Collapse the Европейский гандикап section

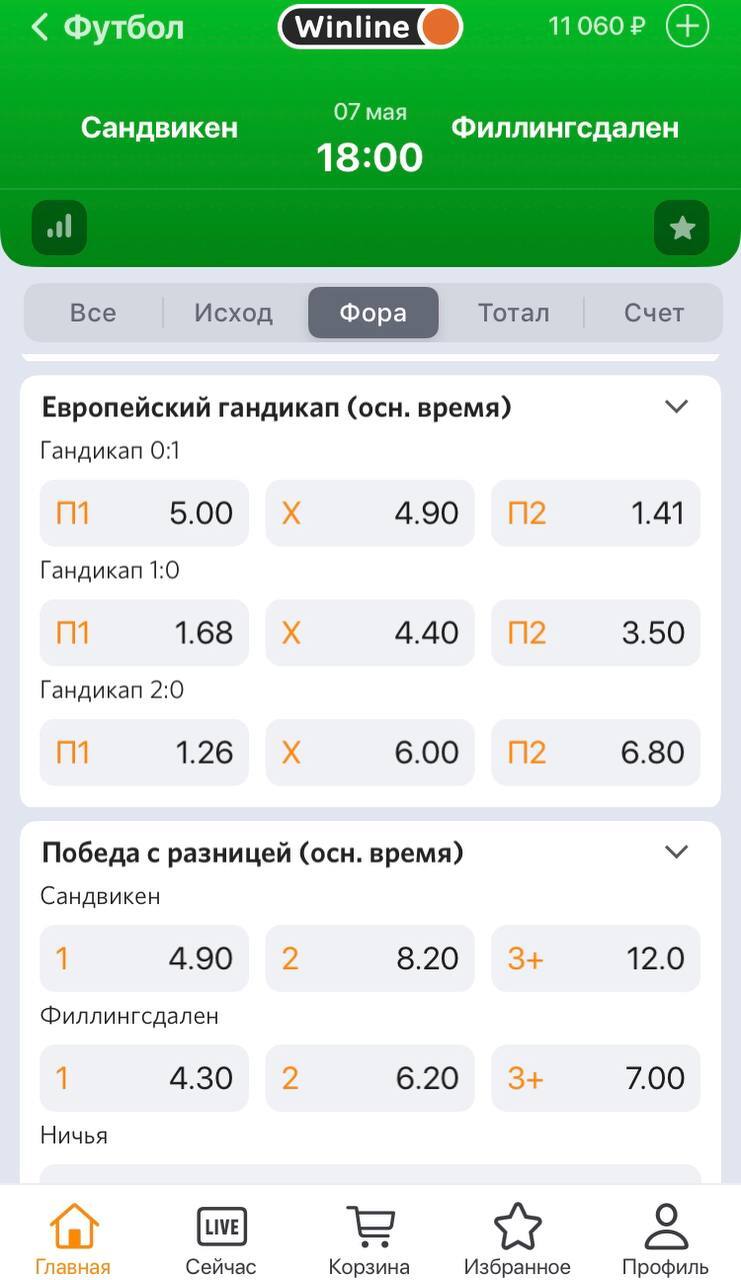(x=677, y=406)
